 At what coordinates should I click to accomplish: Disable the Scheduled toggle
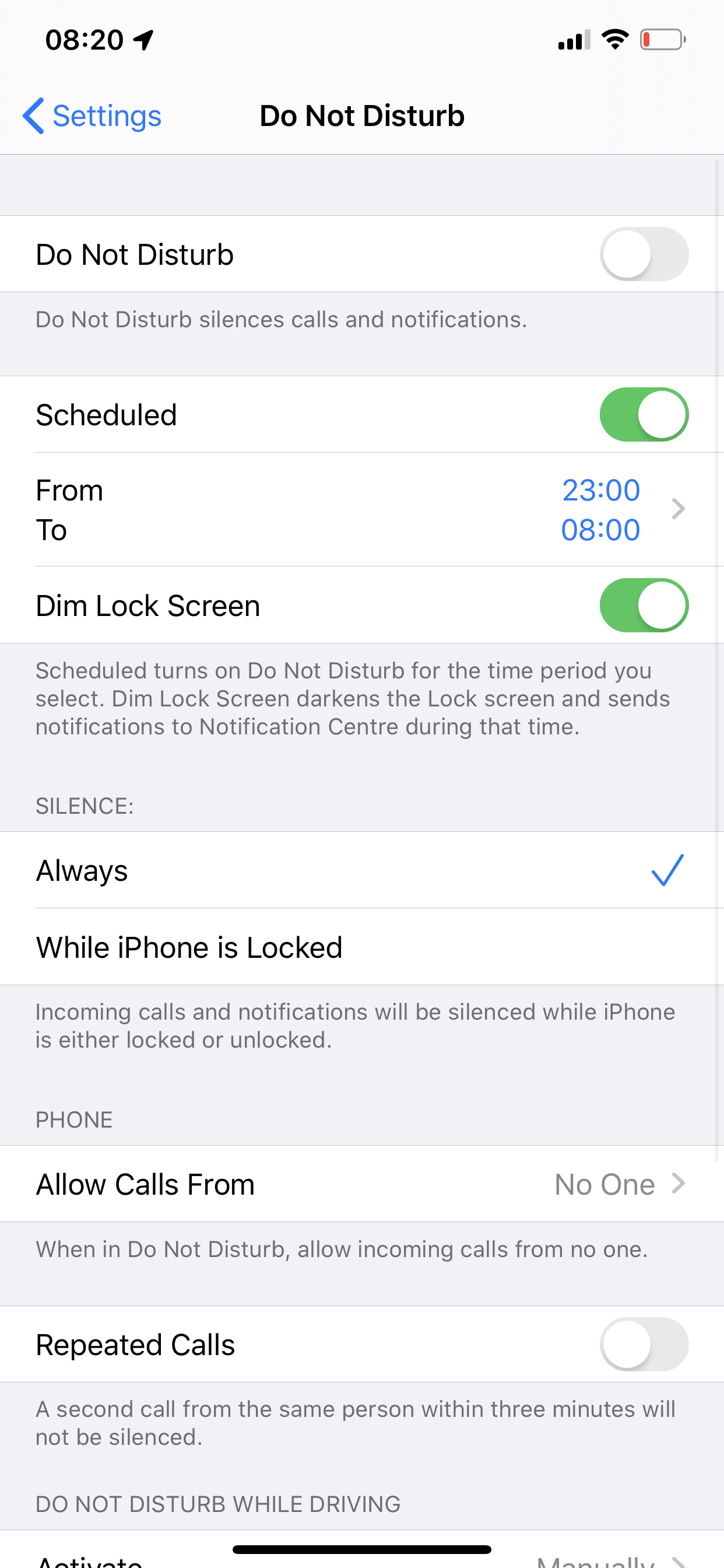click(x=644, y=415)
